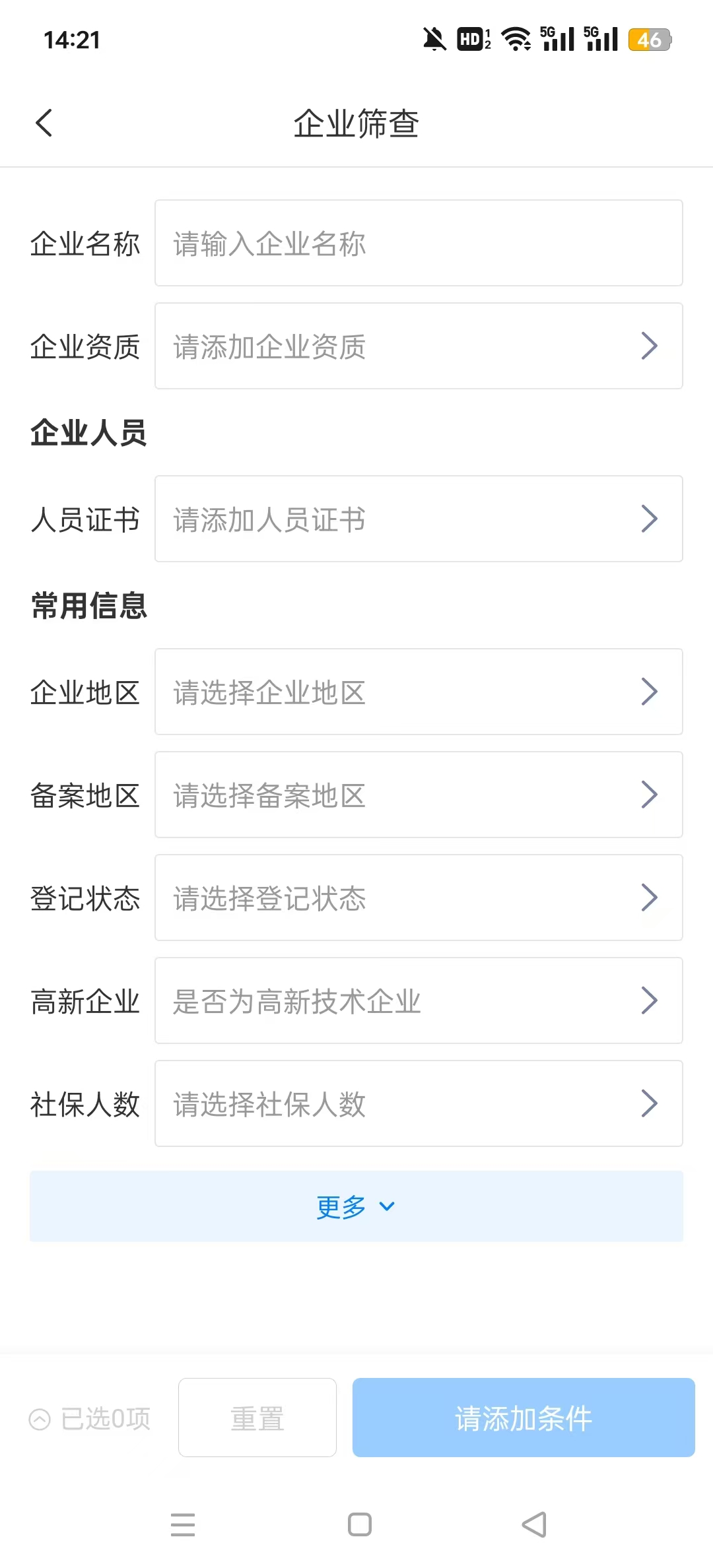The height and width of the screenshot is (1568, 713).
Task: Tap the 请添加条件 button
Action: [x=524, y=1418]
